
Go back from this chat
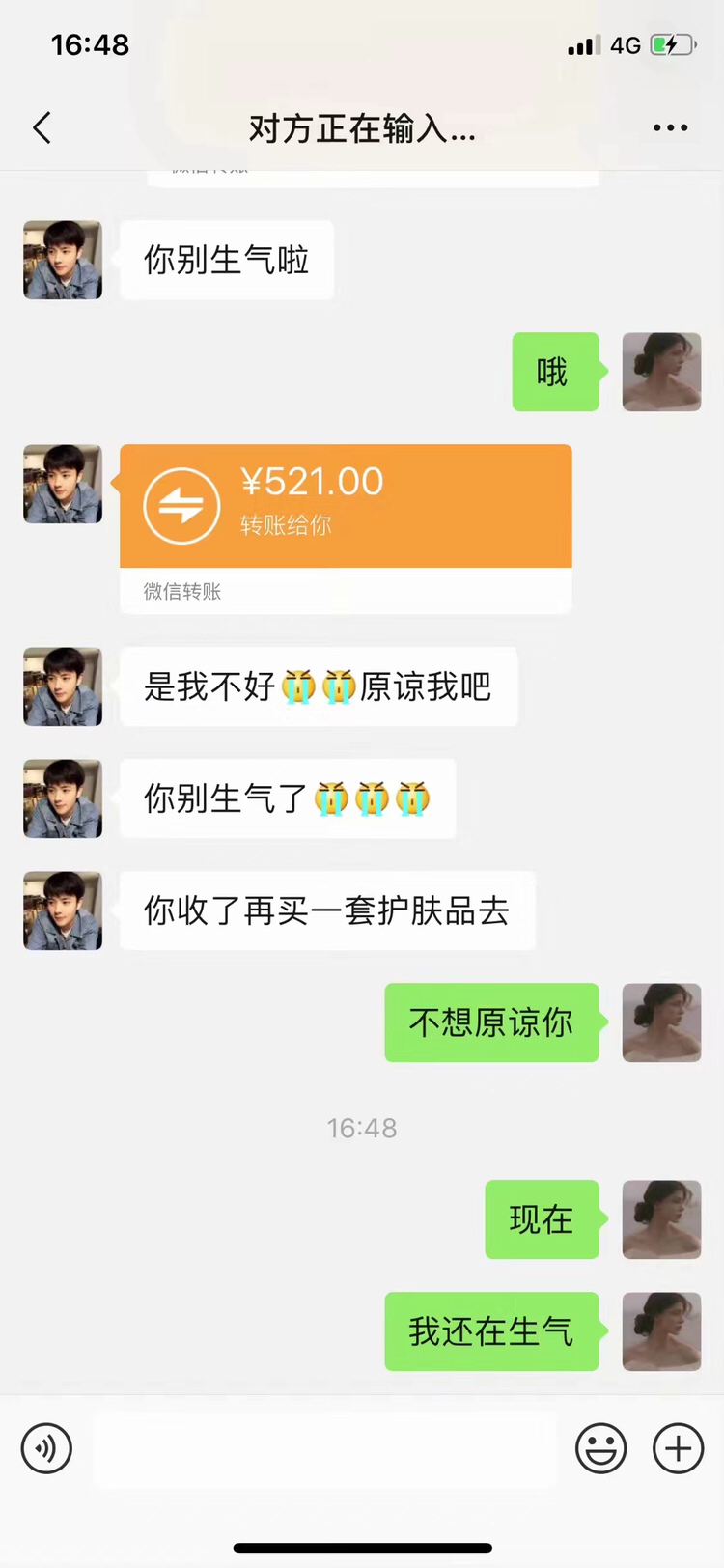pos(42,127)
